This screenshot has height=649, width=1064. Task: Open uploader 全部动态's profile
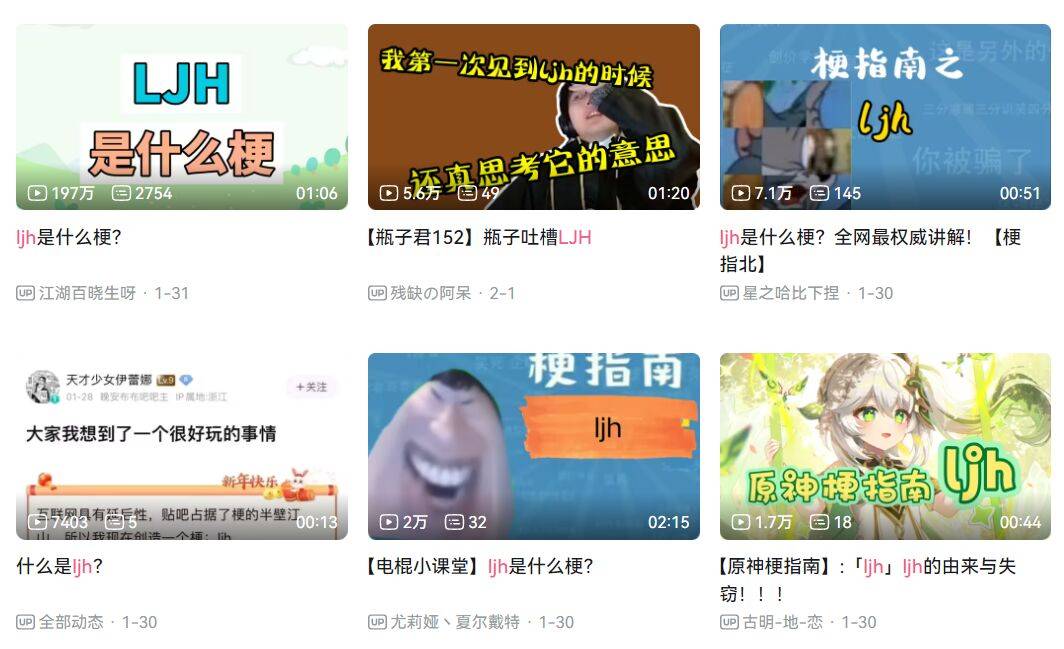[70, 622]
